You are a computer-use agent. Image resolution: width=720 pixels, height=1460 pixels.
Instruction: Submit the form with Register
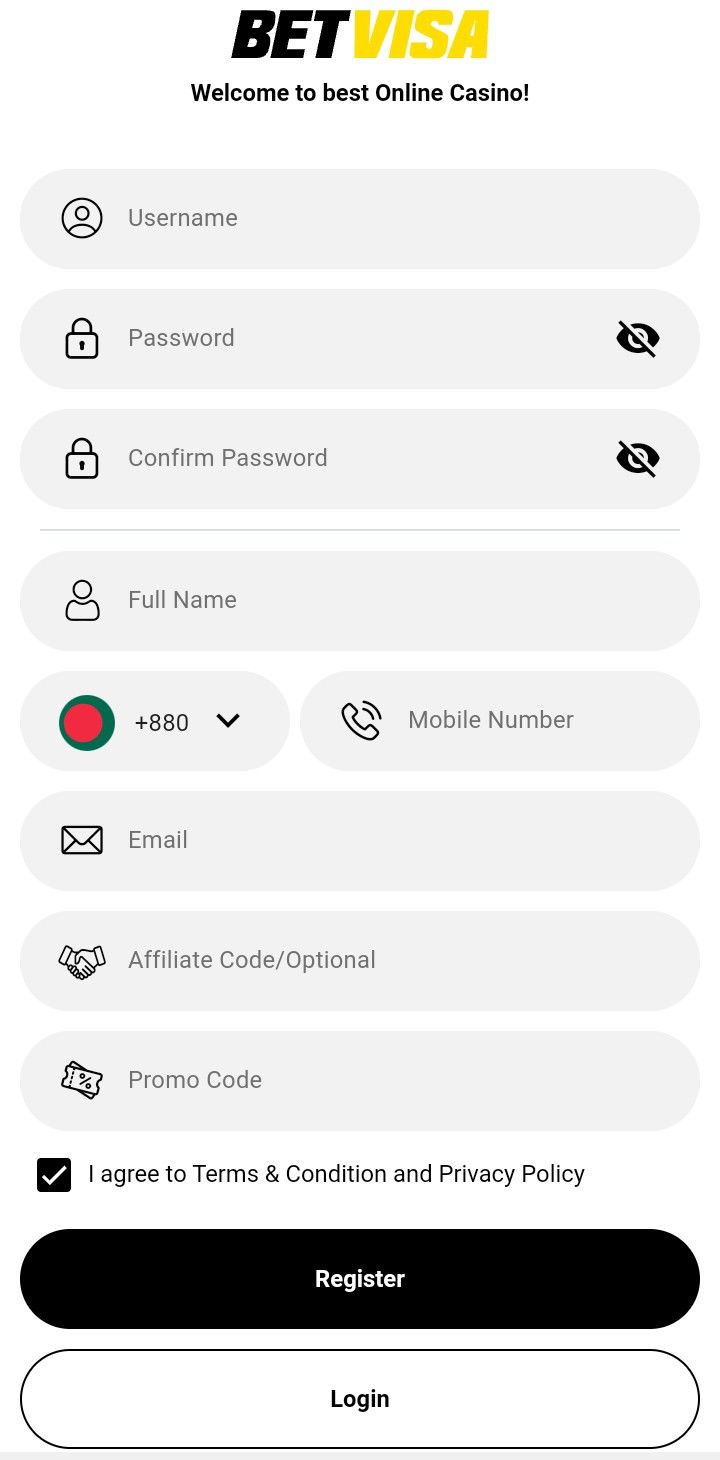point(360,1279)
